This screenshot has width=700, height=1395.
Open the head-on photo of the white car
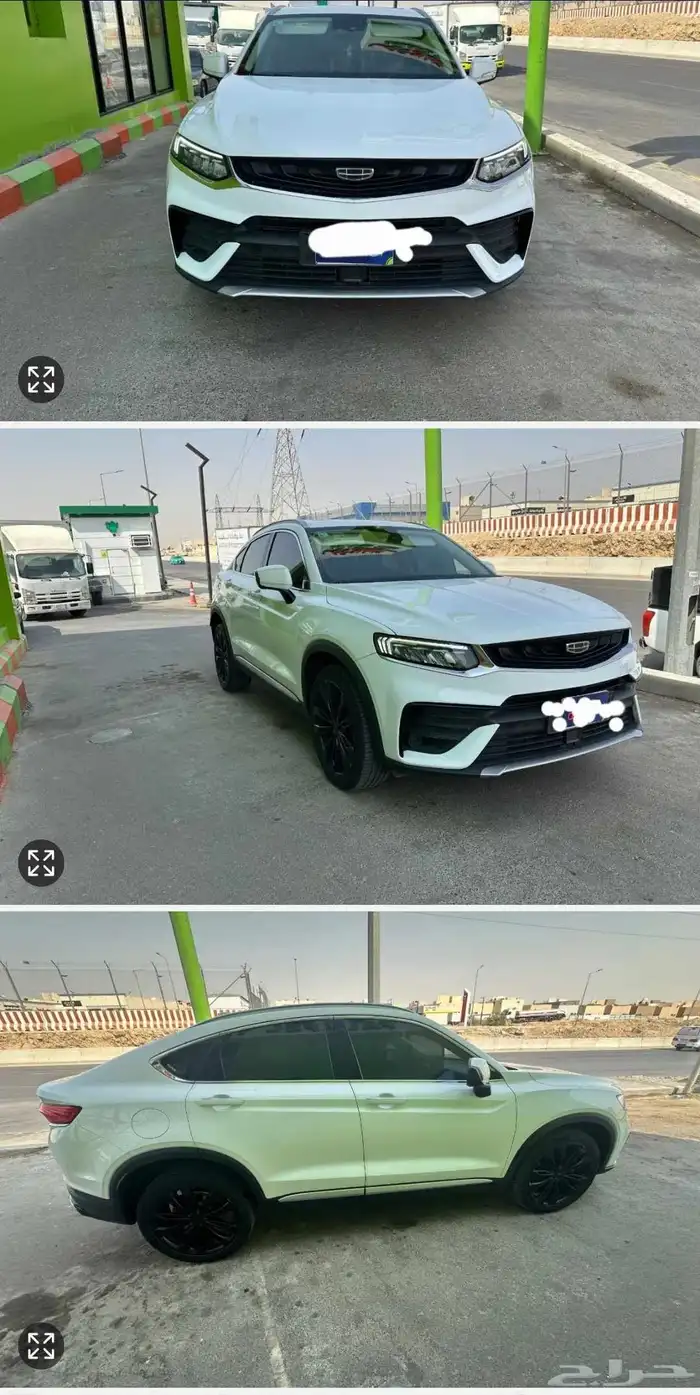click(x=350, y=200)
